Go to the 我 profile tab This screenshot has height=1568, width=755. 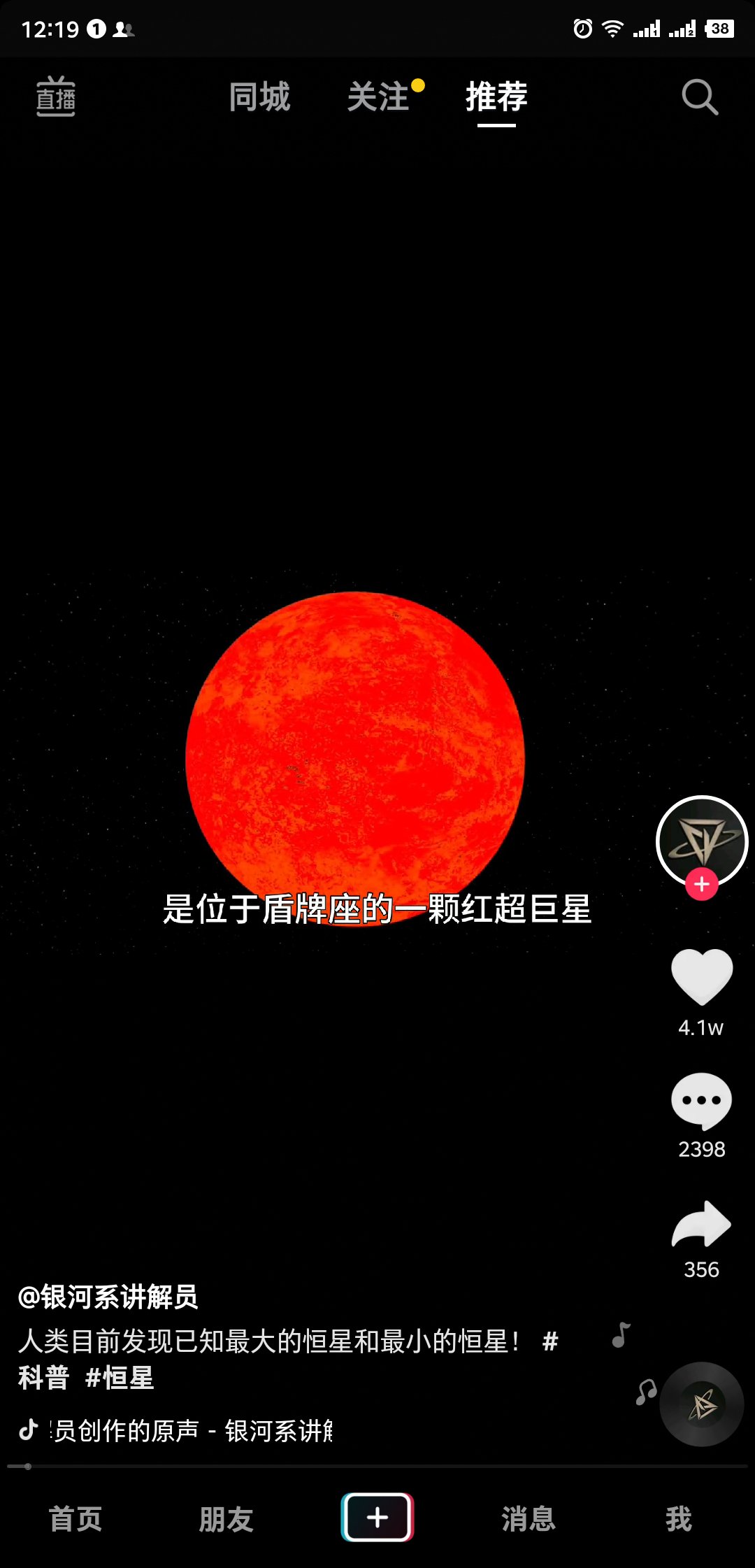[x=679, y=1519]
